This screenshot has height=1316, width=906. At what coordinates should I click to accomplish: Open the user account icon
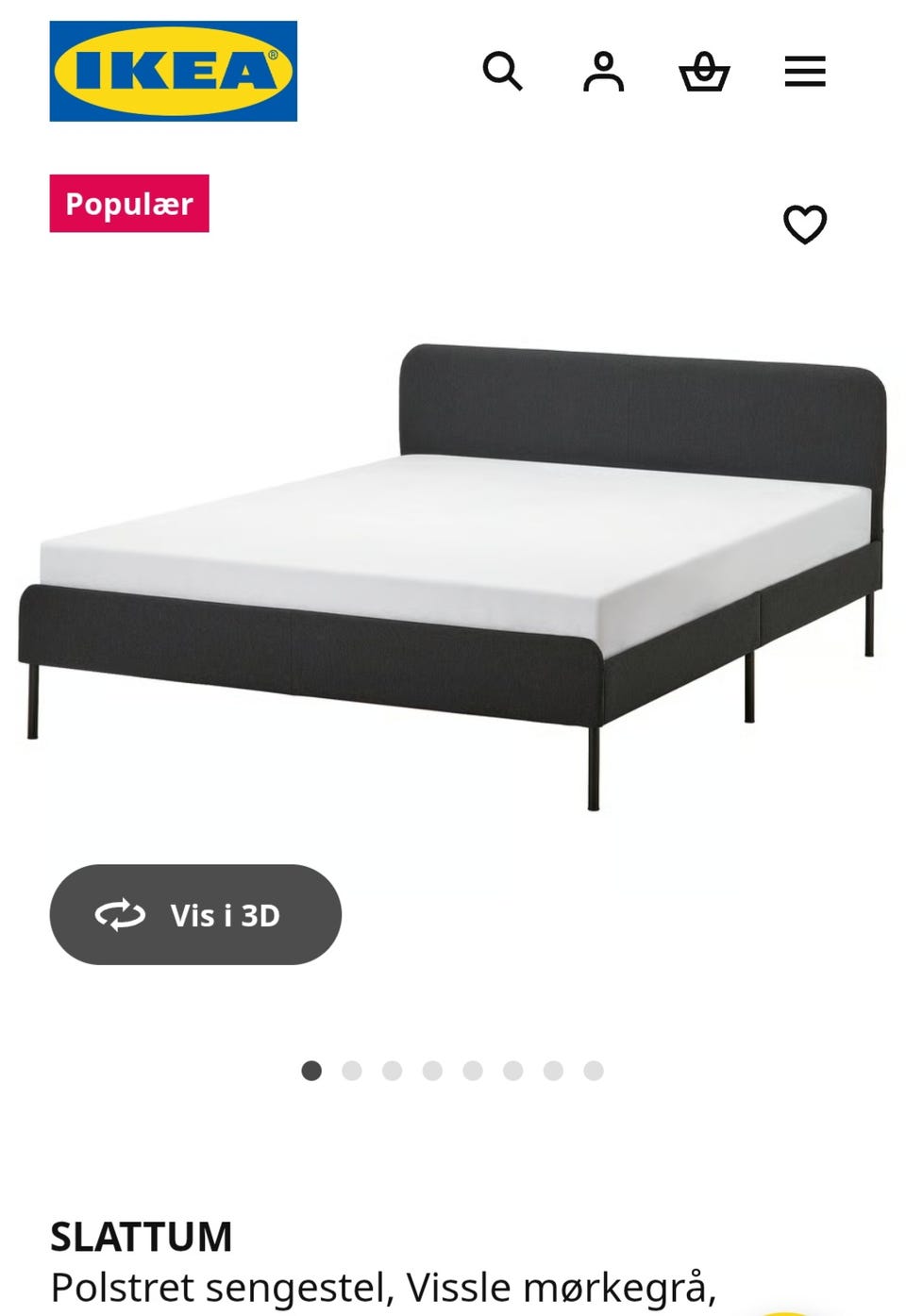pyautogui.click(x=603, y=72)
